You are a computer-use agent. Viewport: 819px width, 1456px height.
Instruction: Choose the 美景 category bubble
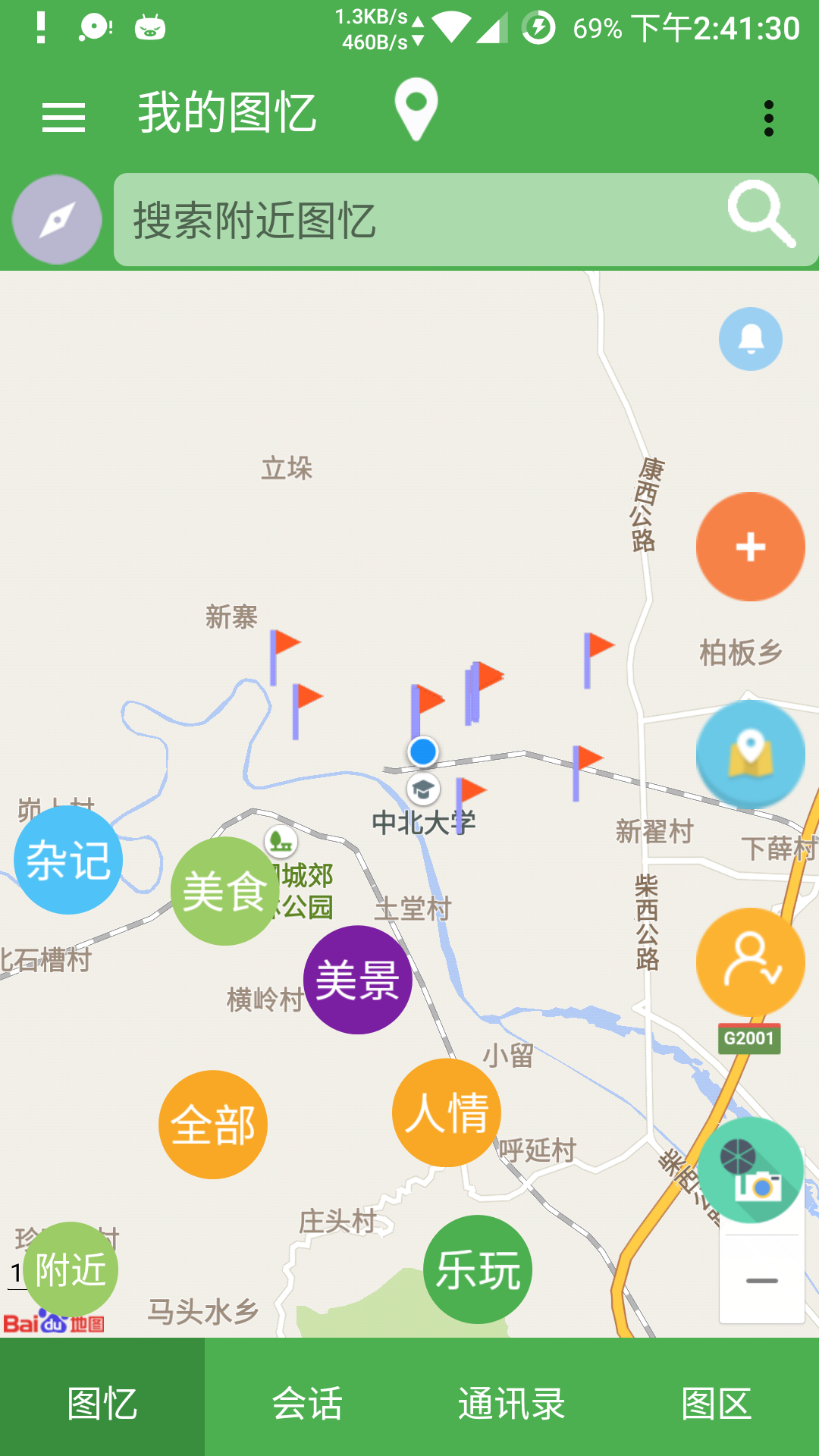(x=358, y=980)
